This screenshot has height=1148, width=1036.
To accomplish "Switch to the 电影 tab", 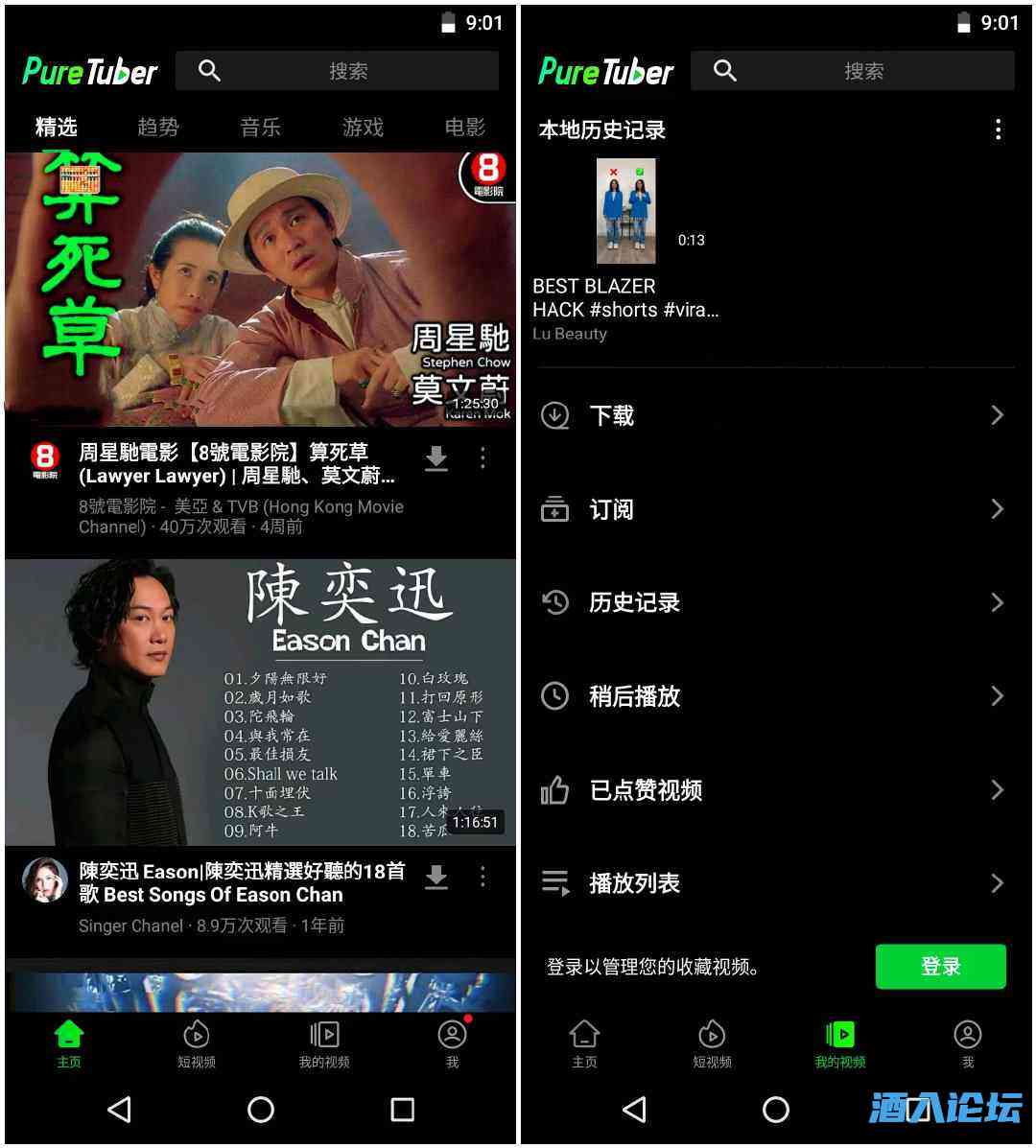I will pyautogui.click(x=464, y=127).
